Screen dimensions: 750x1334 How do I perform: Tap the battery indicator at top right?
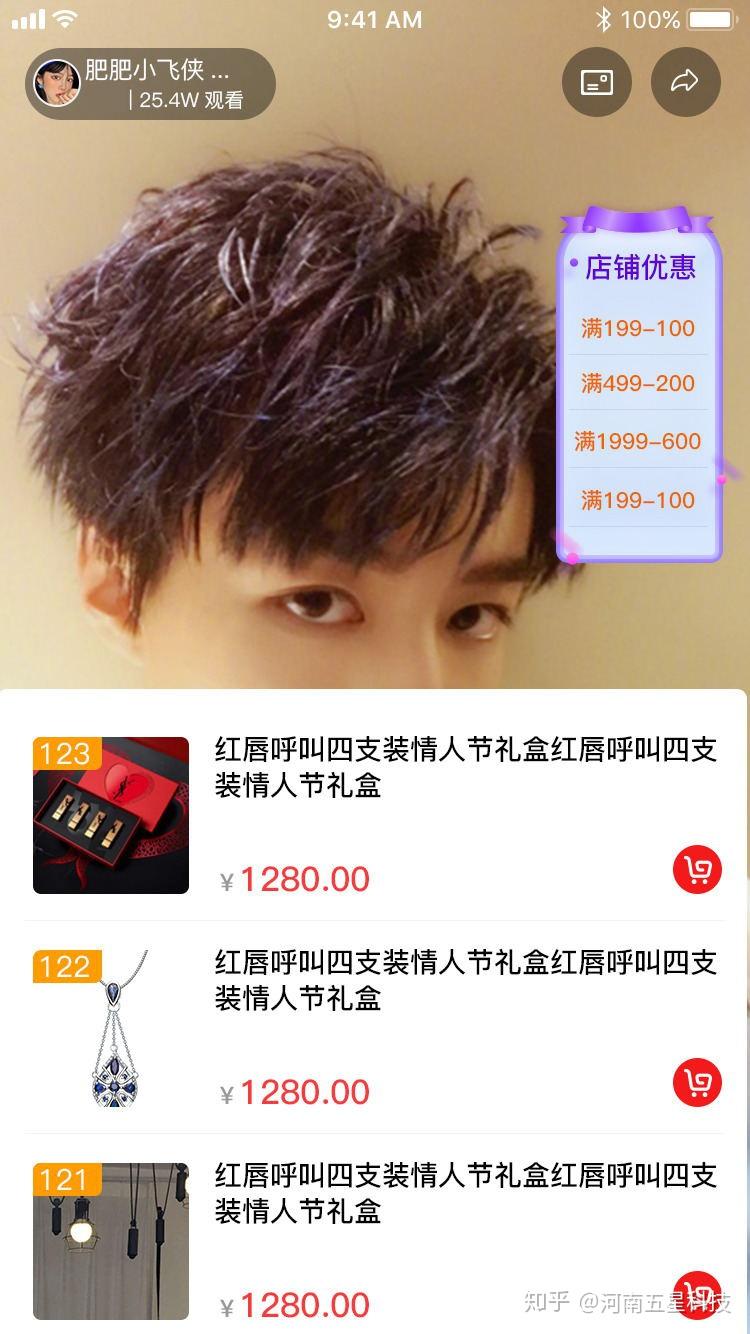(x=711, y=18)
